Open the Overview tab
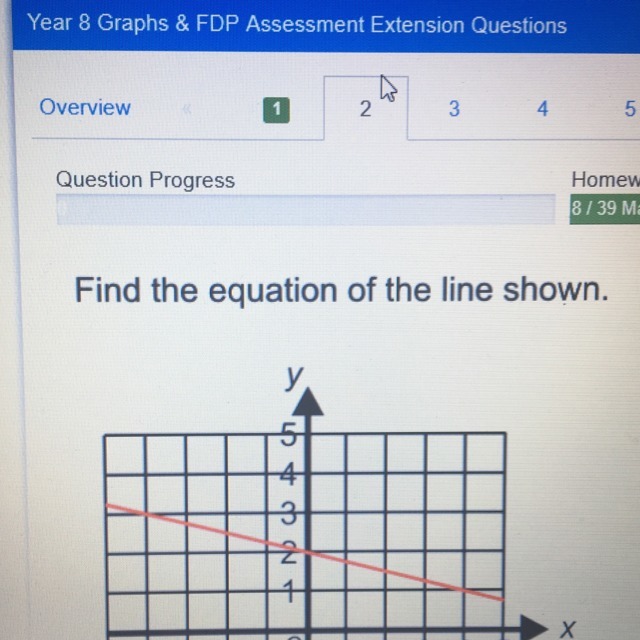This screenshot has width=640, height=640. point(85,108)
